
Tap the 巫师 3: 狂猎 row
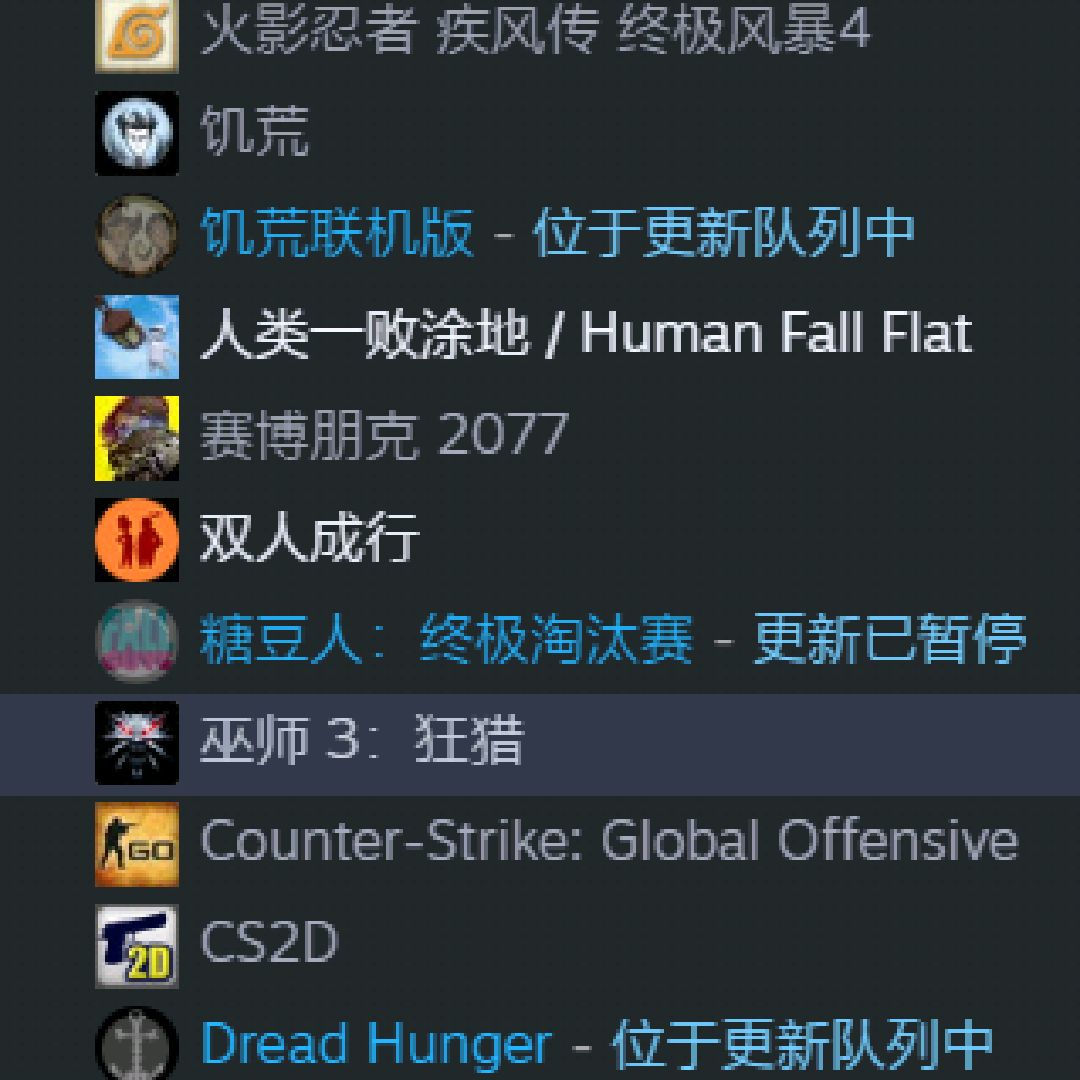[x=362, y=743]
